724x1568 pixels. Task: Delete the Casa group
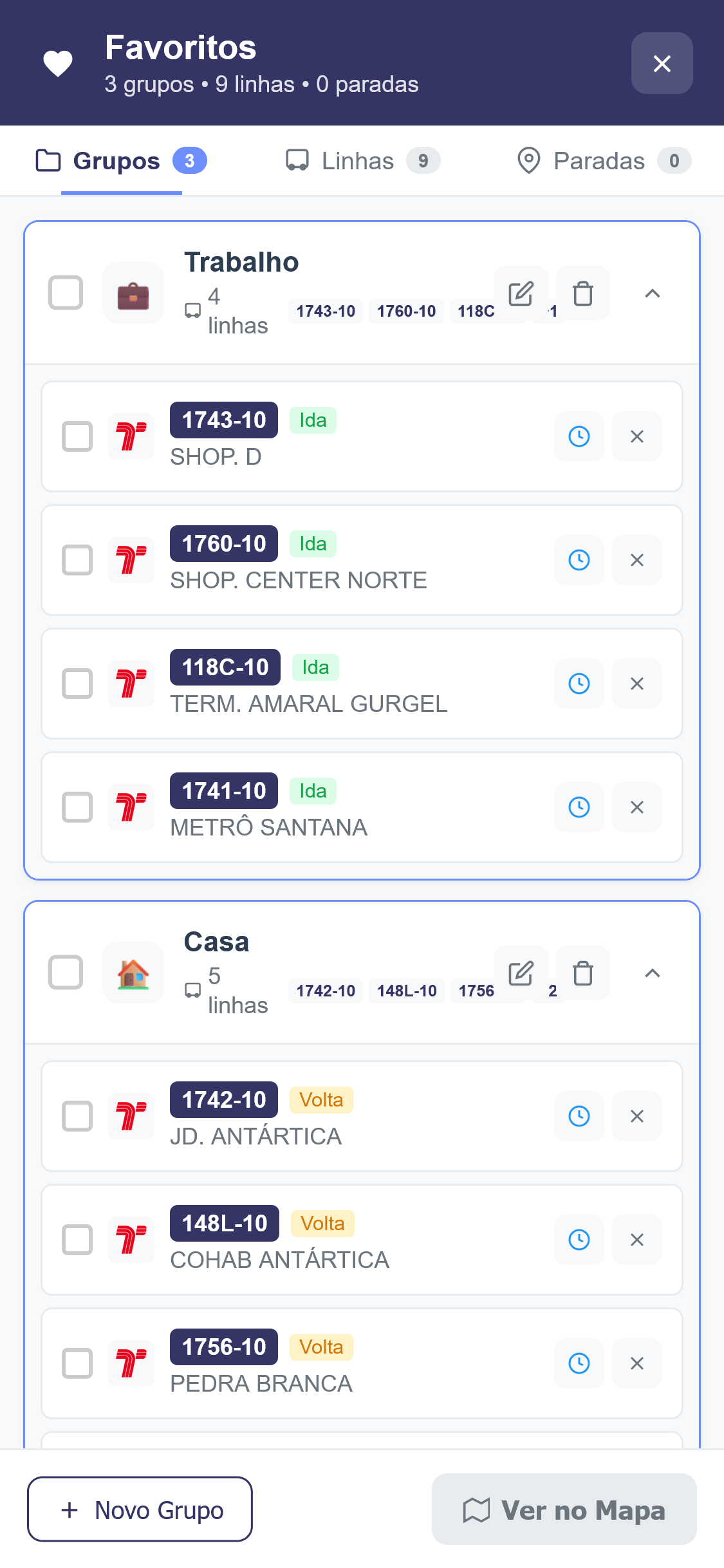pyautogui.click(x=583, y=973)
